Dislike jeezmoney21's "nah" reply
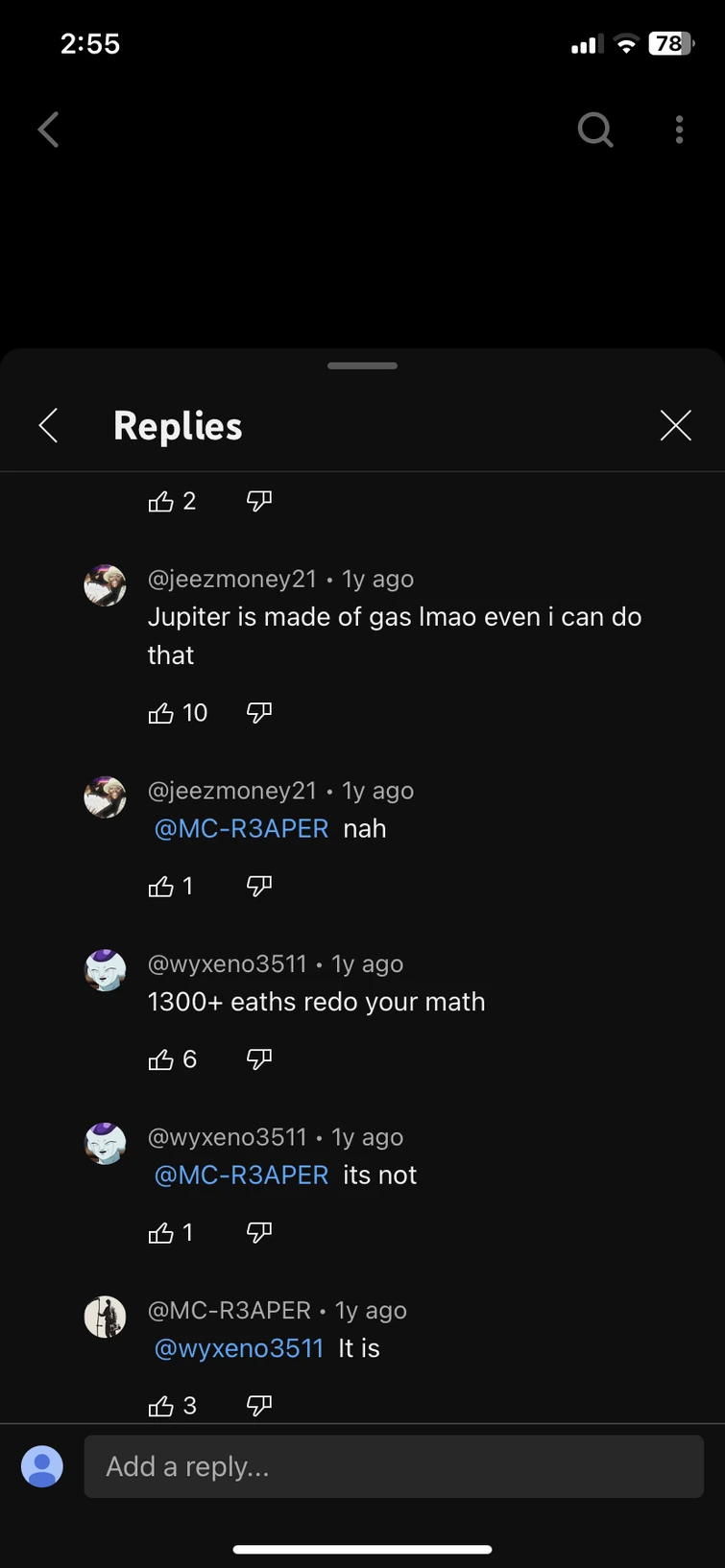This screenshot has height=1568, width=725. click(259, 886)
